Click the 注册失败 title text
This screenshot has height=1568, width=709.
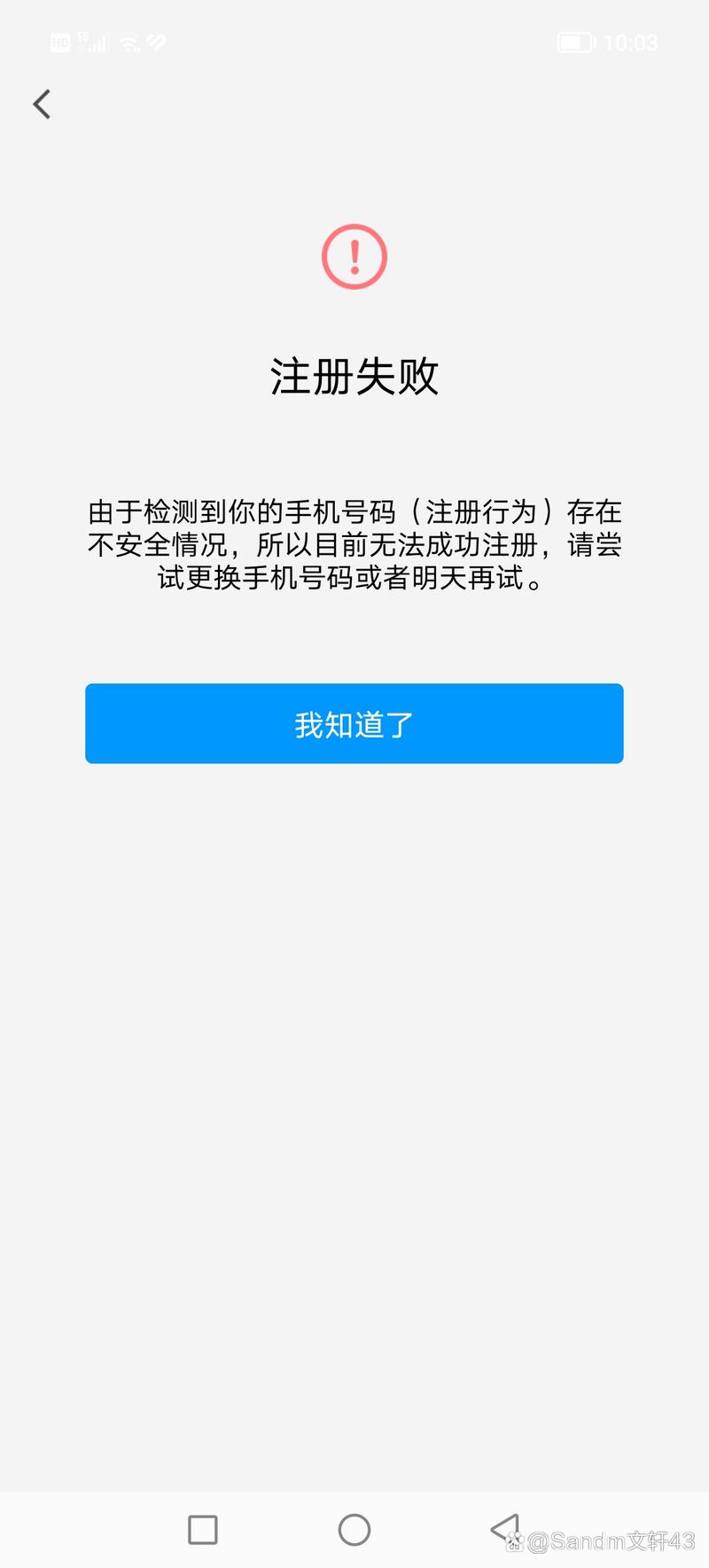pyautogui.click(x=354, y=376)
